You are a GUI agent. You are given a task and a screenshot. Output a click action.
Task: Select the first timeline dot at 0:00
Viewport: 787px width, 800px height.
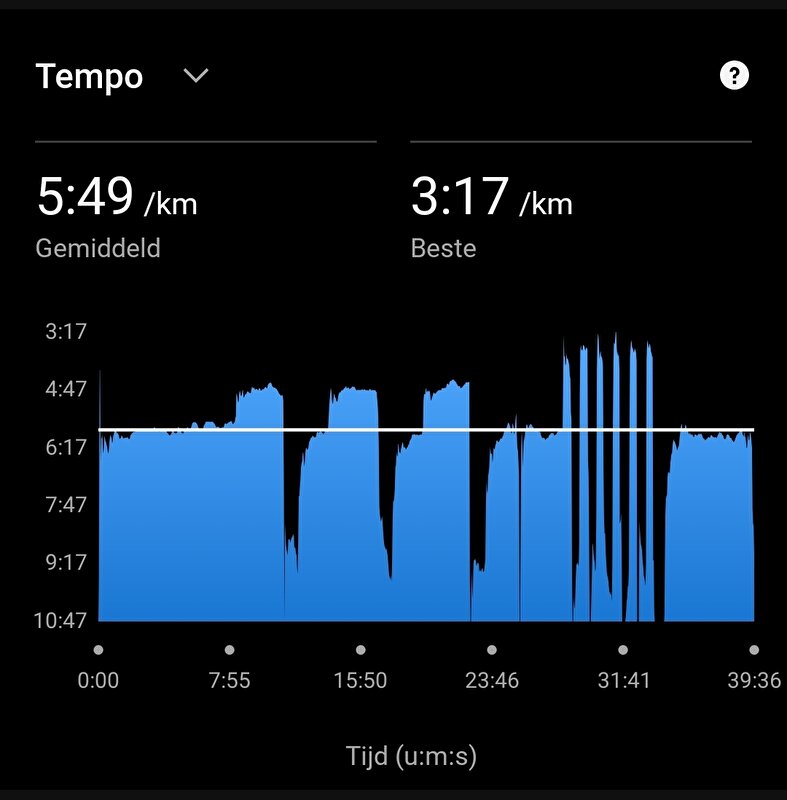click(97, 648)
